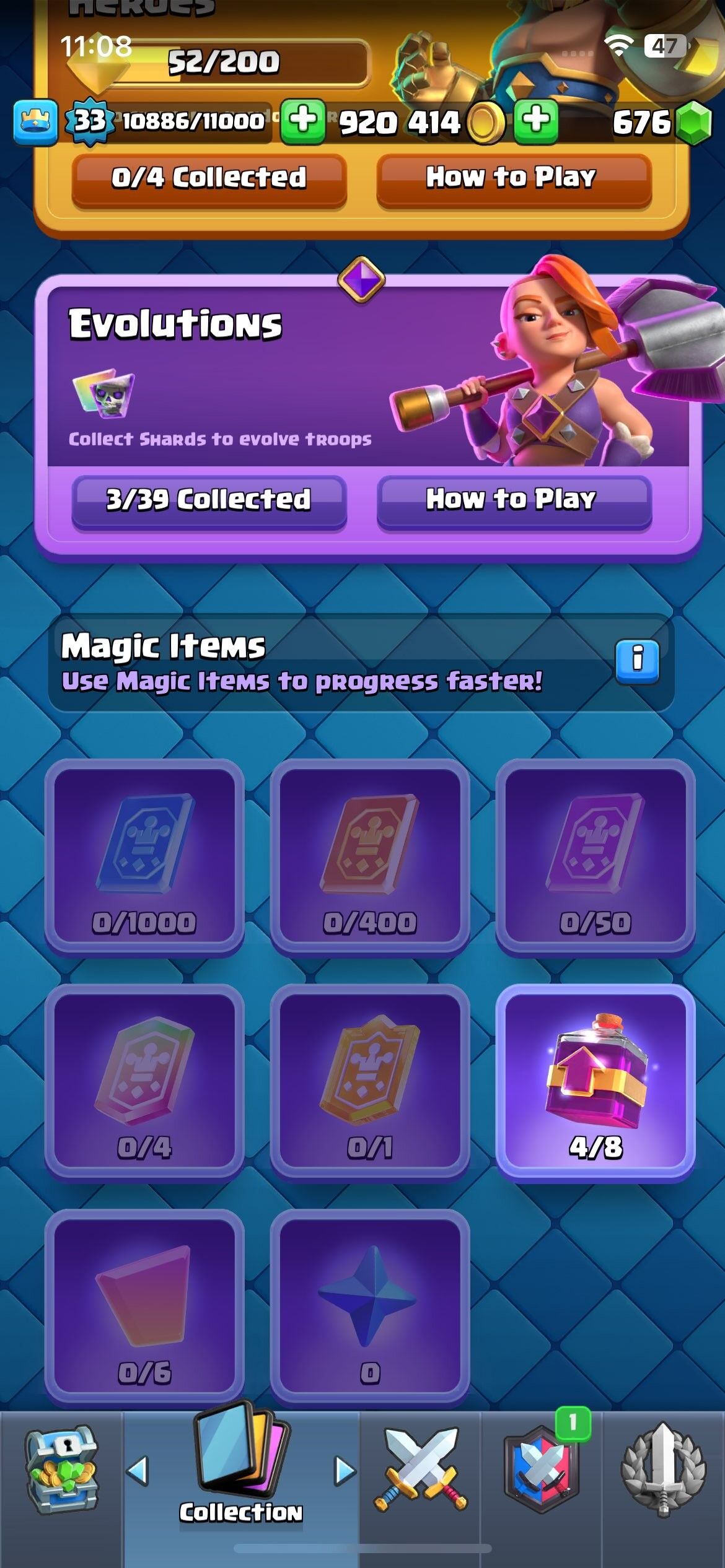Switch to the Shop chest tab
725x1568 pixels.
61,1471
